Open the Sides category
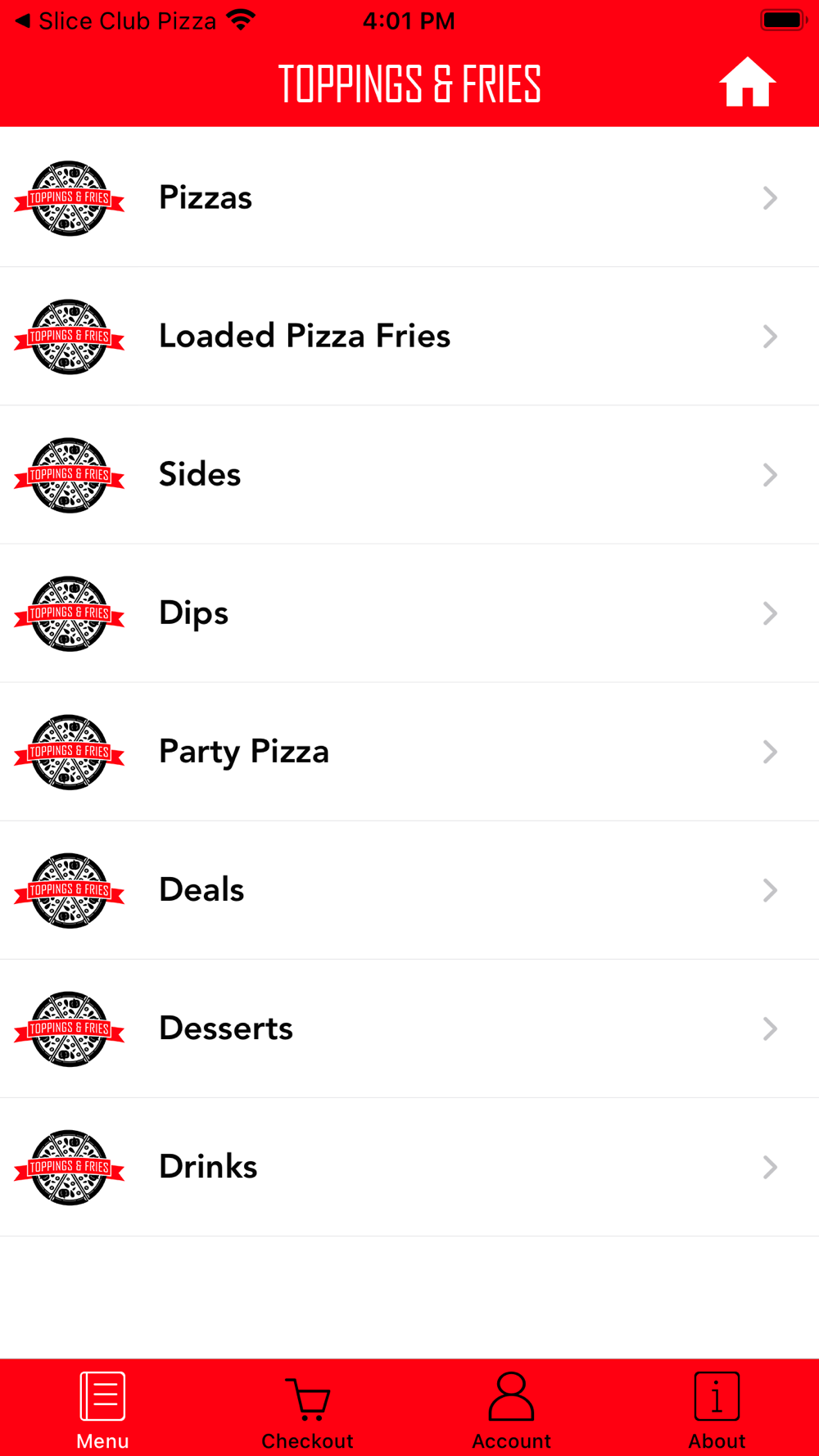 click(x=409, y=474)
